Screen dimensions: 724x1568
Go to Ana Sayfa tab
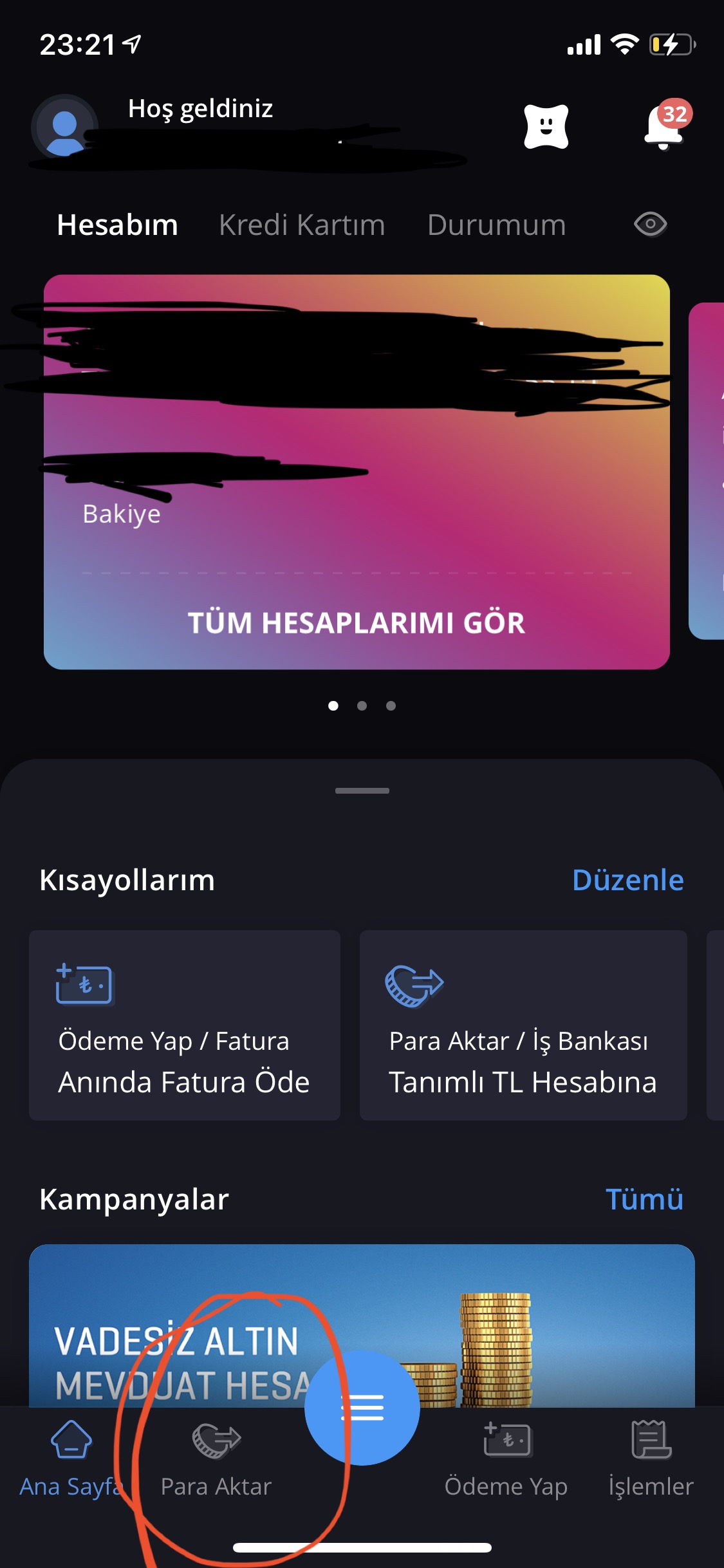(x=71, y=1459)
